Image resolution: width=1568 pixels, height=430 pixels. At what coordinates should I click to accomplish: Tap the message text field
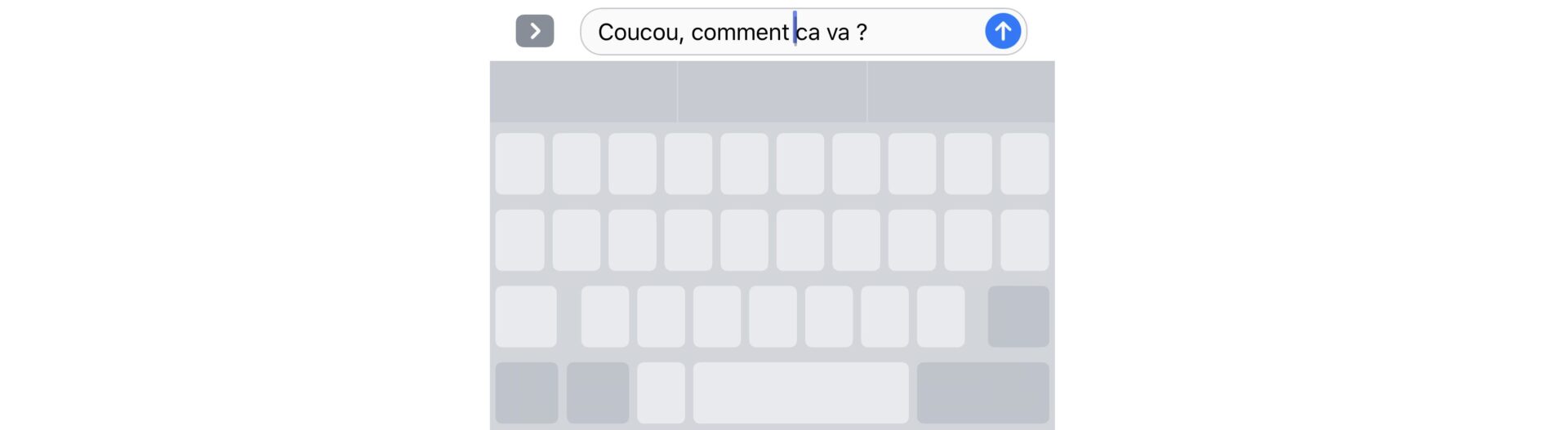pyautogui.click(x=915, y=32)
